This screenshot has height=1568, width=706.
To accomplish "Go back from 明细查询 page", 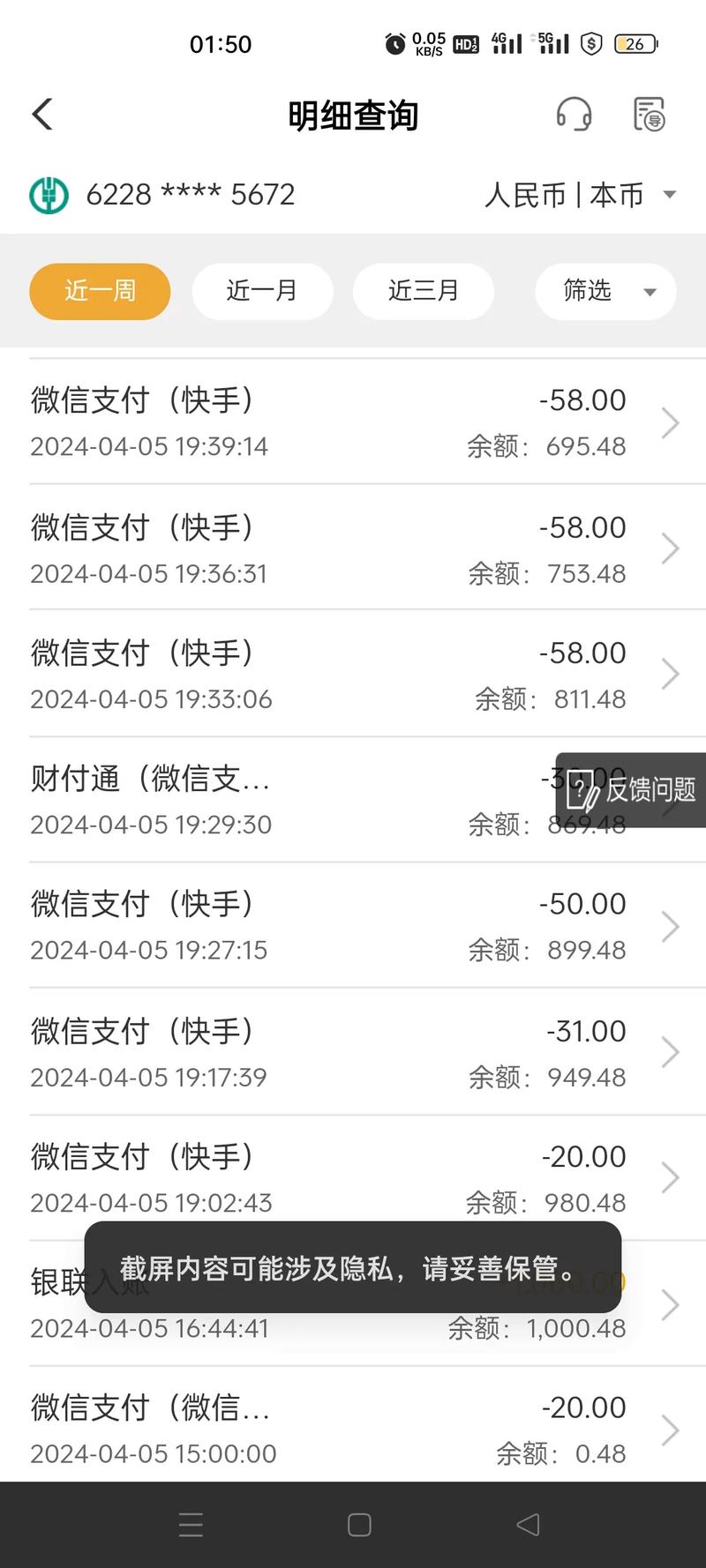I will point(42,115).
